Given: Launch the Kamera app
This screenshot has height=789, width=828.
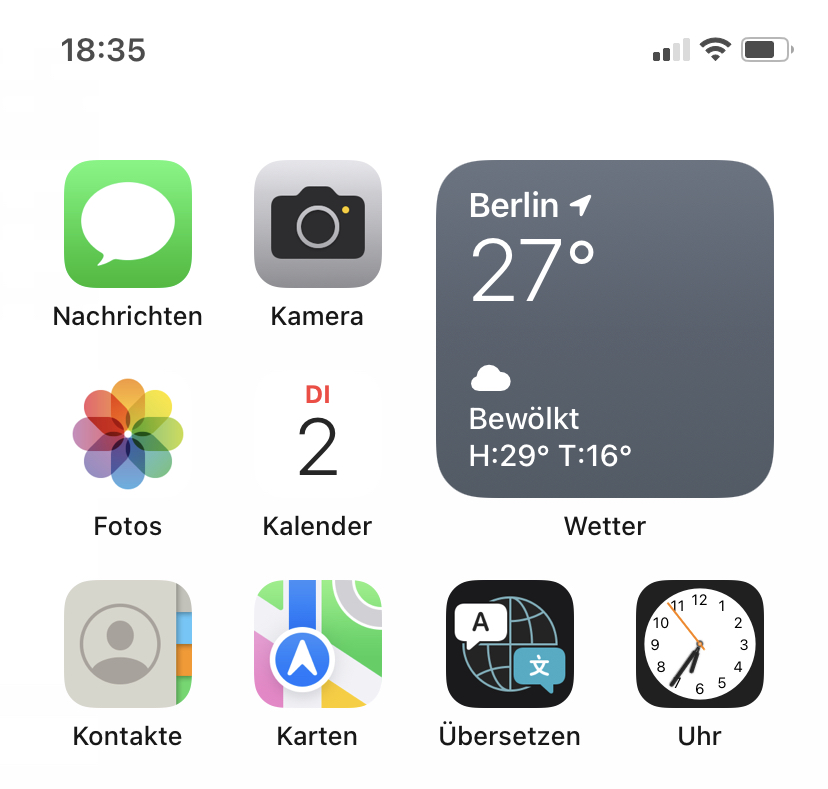Looking at the screenshot, I should (x=318, y=224).
